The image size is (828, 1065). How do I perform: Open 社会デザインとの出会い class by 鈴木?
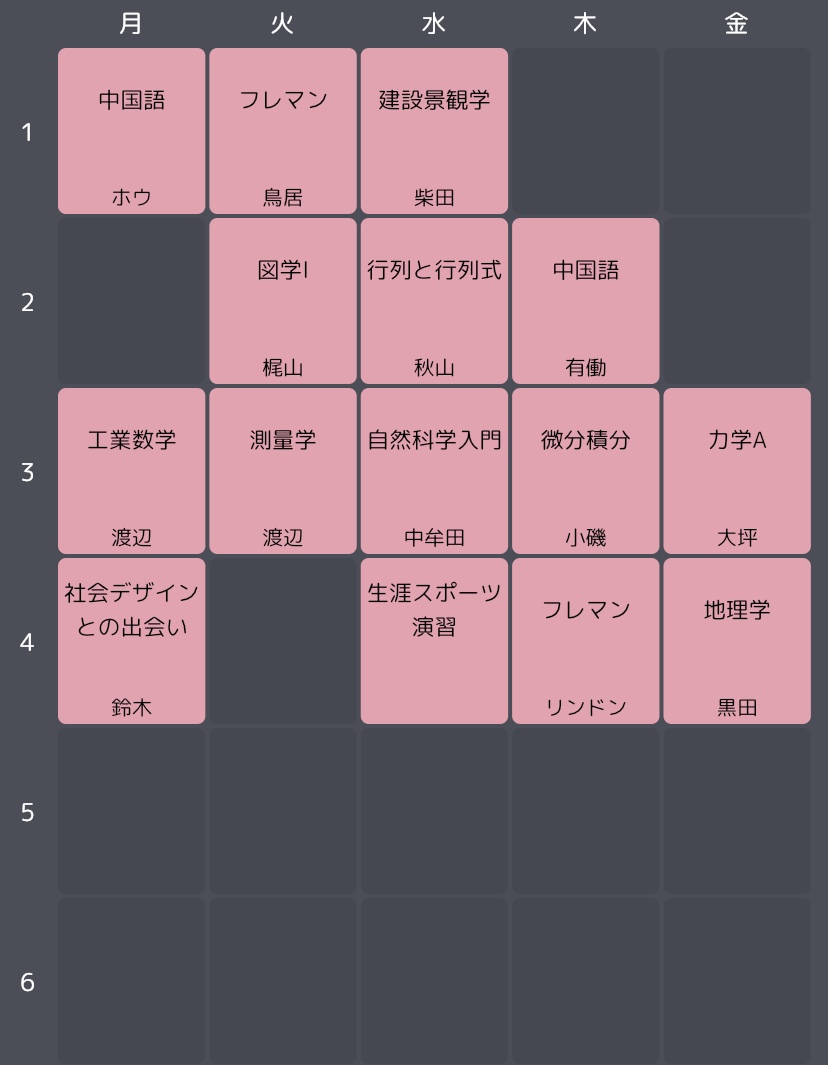tap(131, 641)
